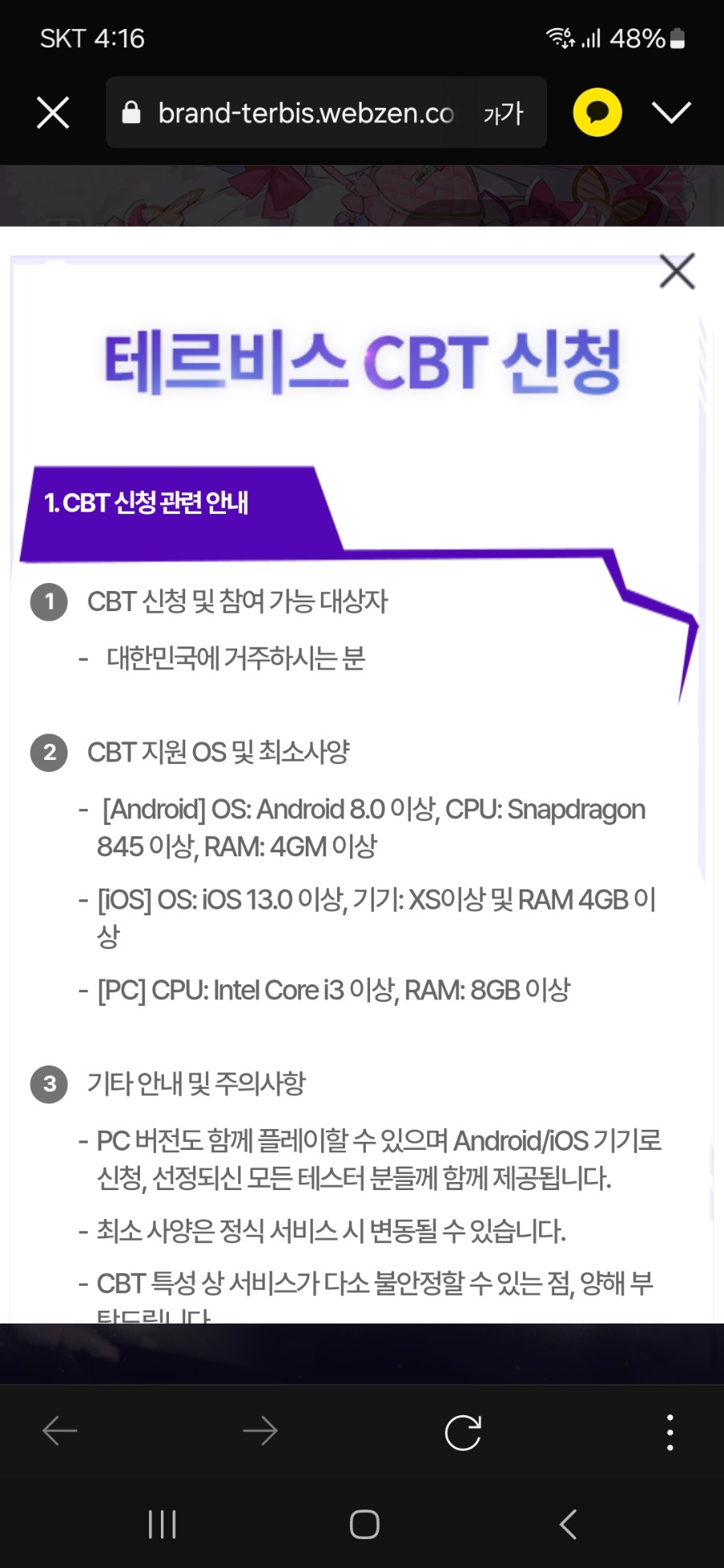
Task: Expand the top-right down chevron
Action: coord(672,113)
